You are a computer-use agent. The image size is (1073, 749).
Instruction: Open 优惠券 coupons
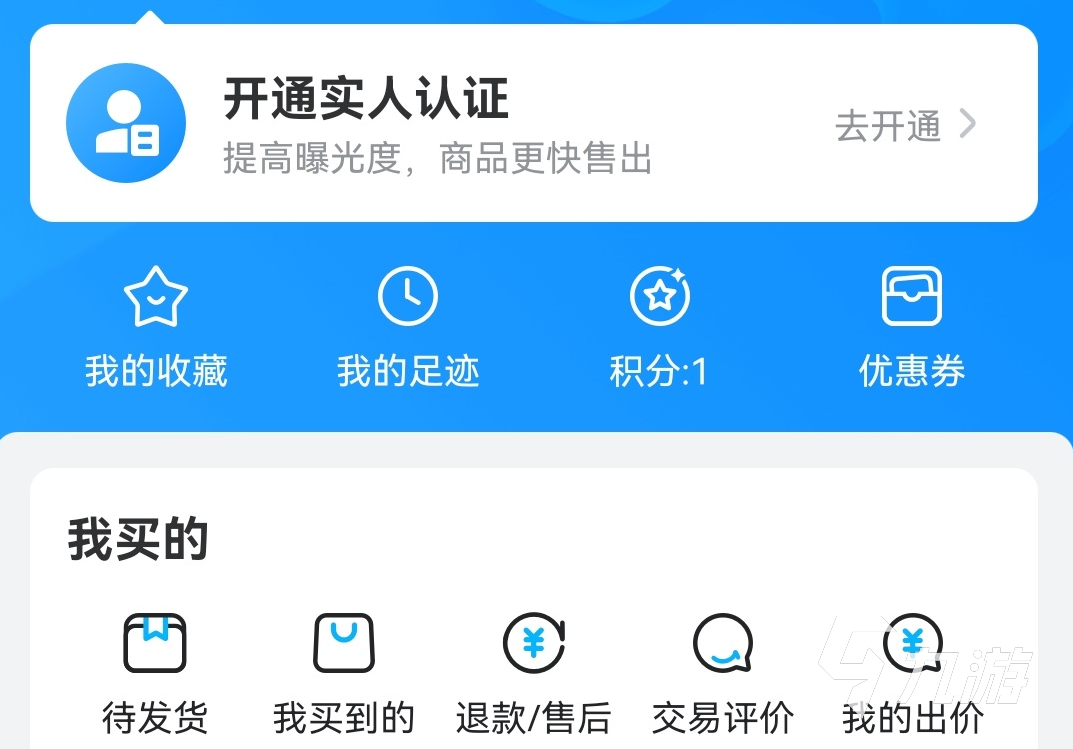point(912,328)
